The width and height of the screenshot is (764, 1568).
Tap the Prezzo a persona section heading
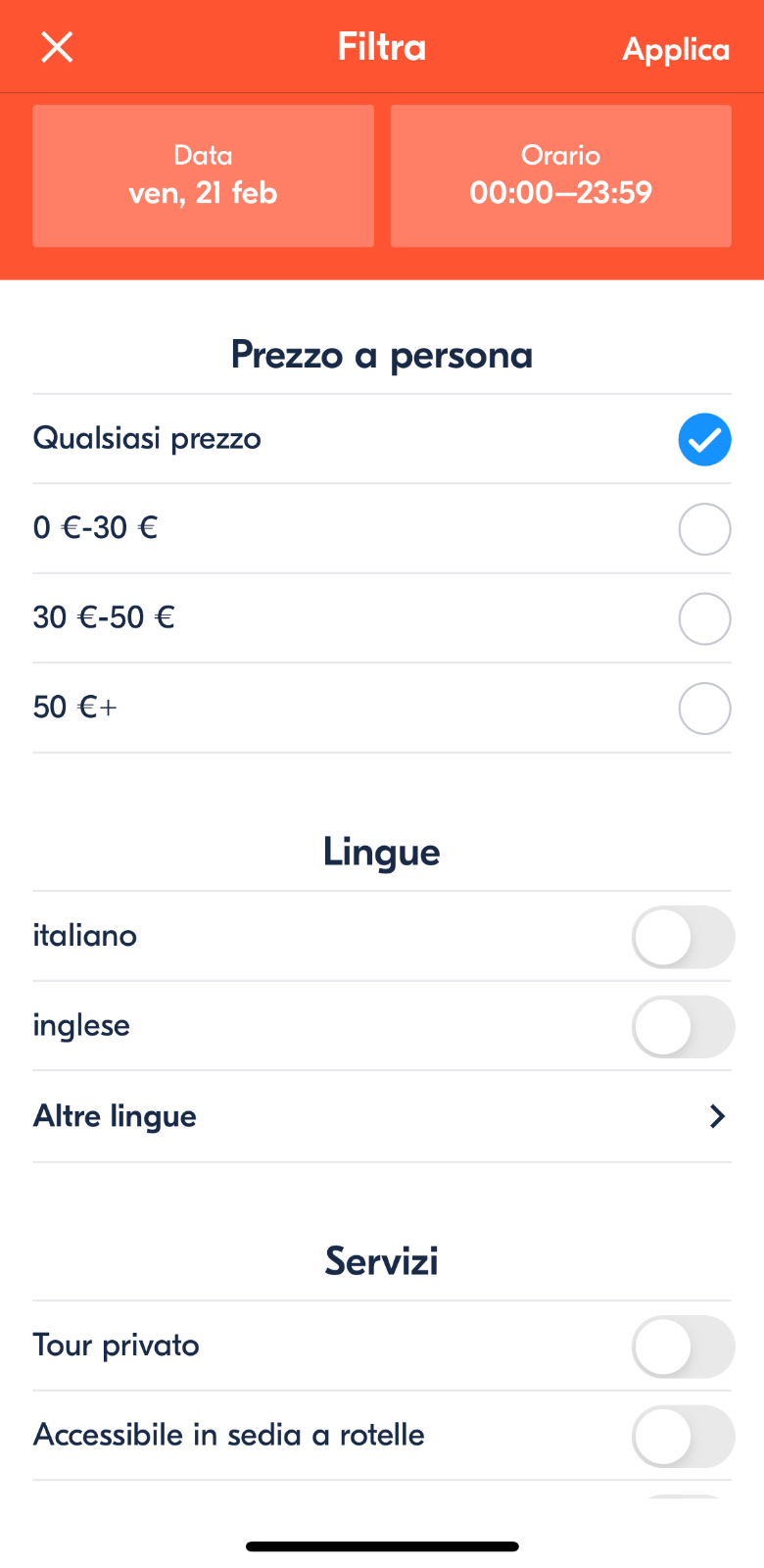(x=381, y=355)
